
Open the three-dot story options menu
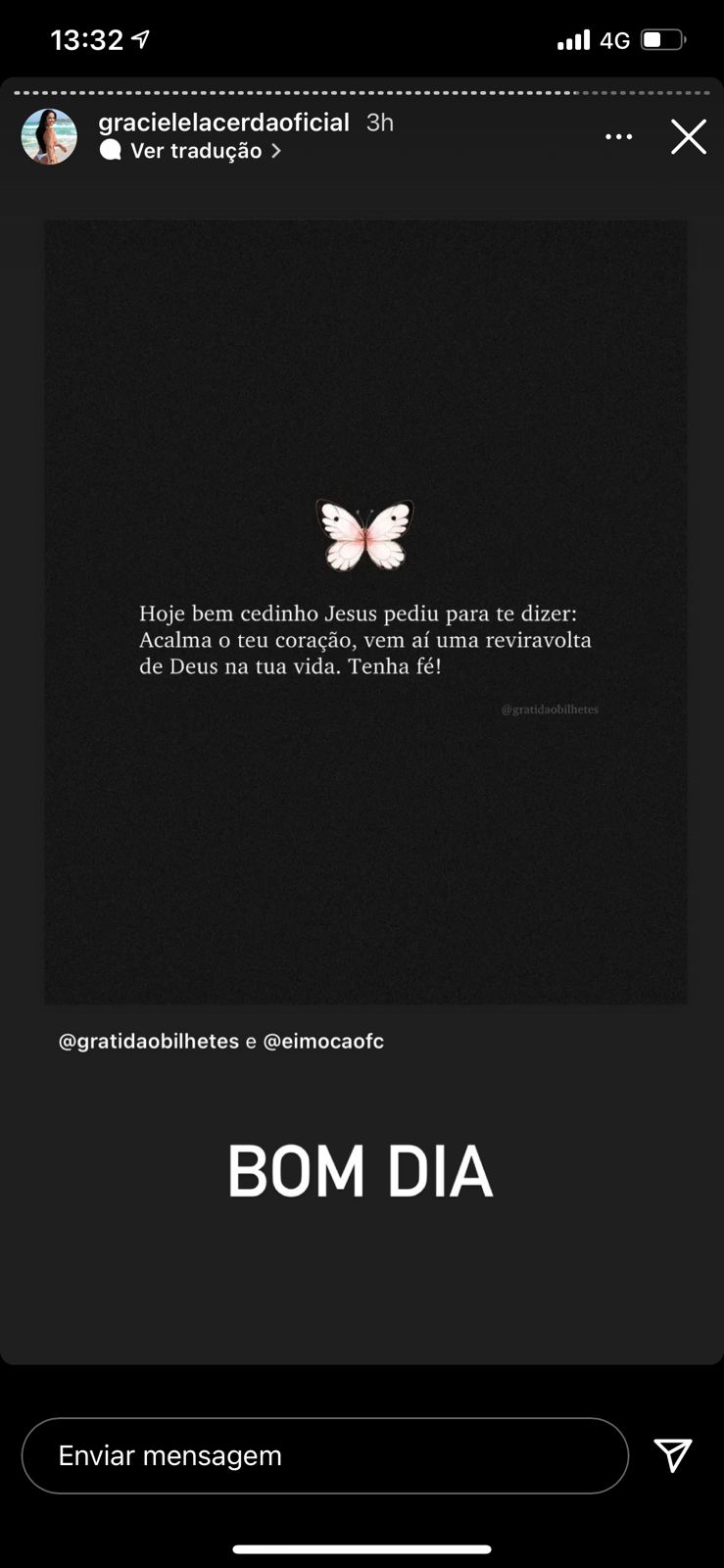point(619,137)
